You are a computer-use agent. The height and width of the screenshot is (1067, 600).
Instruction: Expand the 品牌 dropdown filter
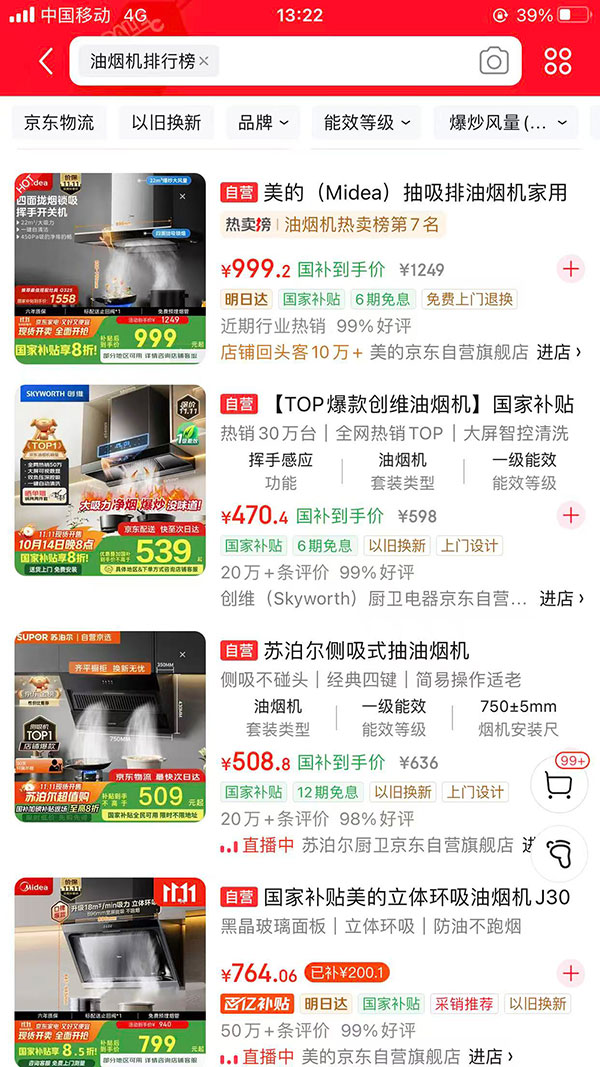263,123
